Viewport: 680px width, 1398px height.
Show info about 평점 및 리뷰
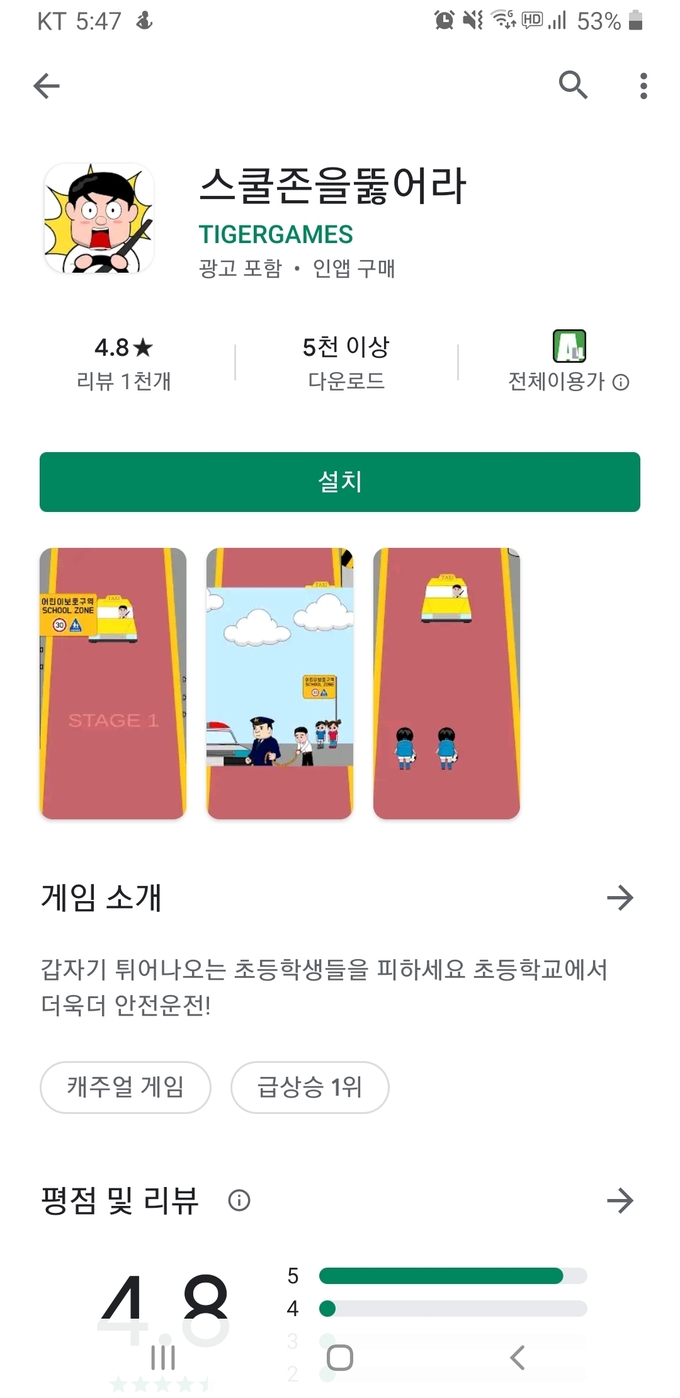(239, 1200)
